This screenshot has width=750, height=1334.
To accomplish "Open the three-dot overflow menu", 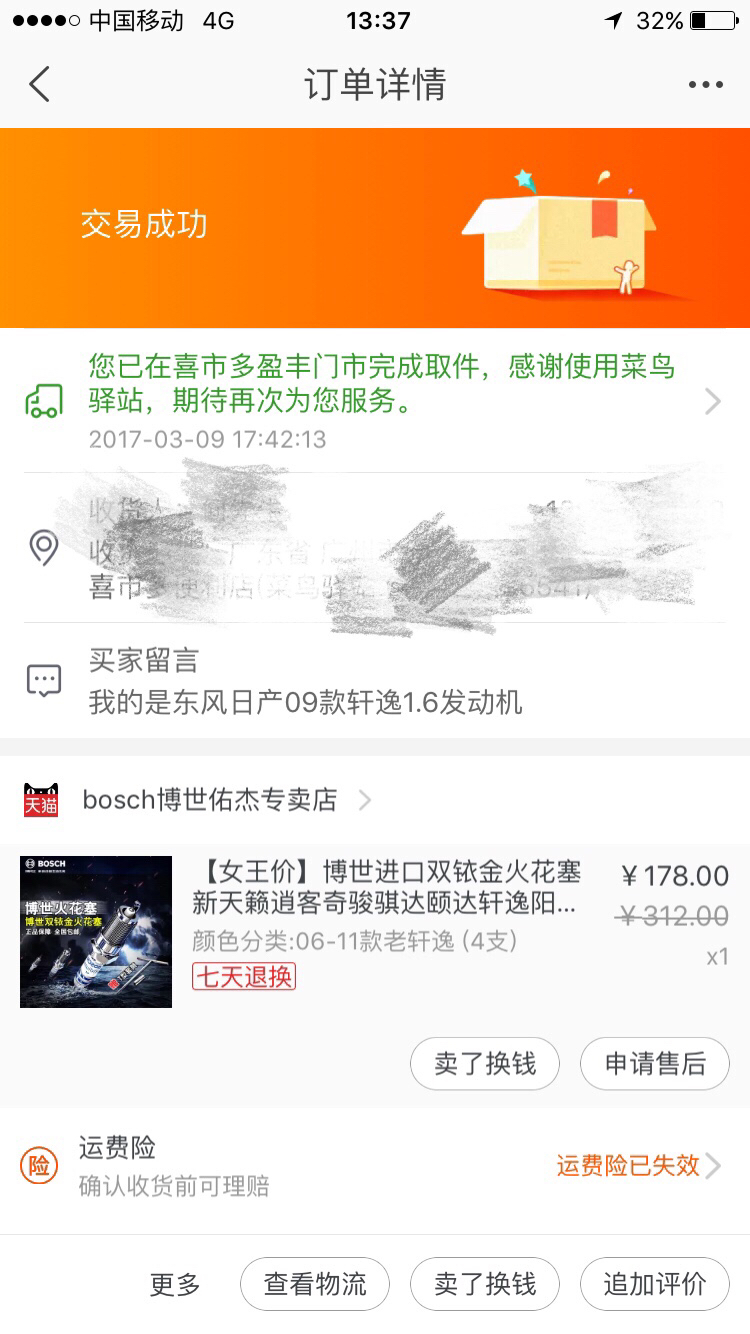I will (705, 85).
